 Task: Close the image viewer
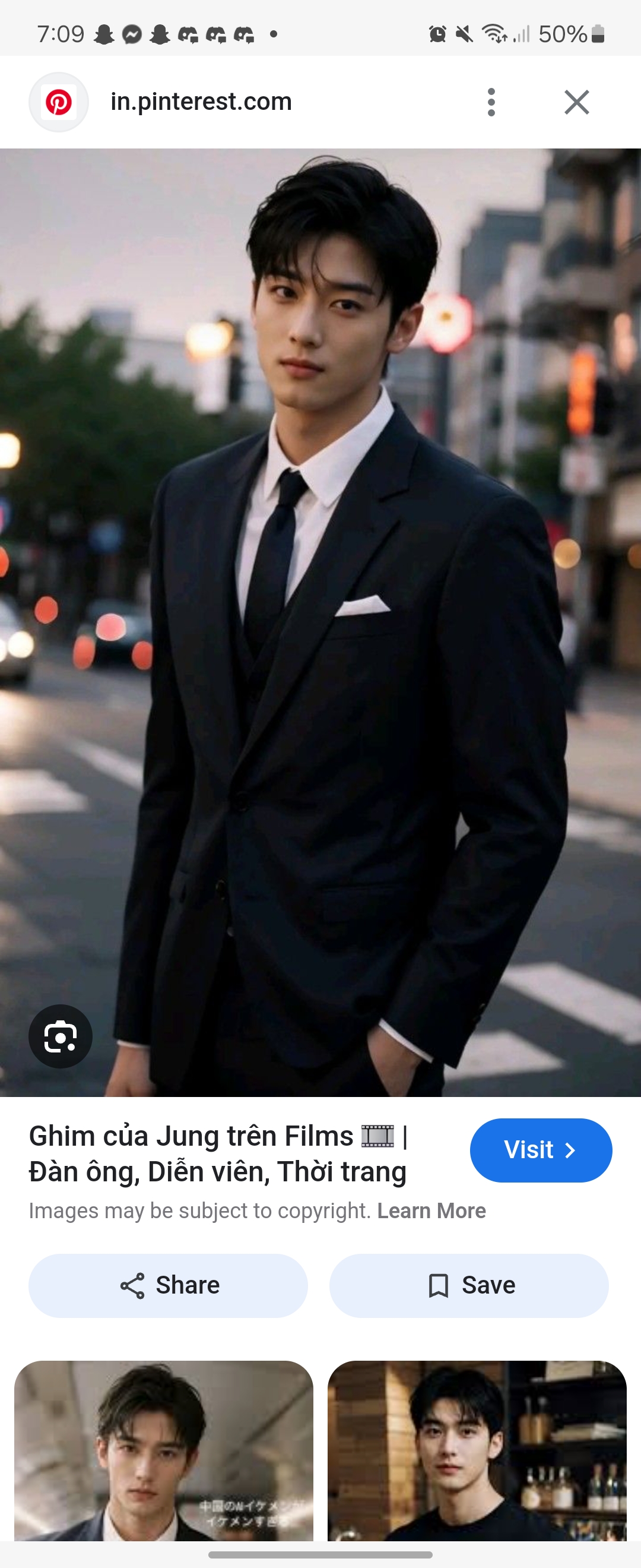(x=576, y=102)
